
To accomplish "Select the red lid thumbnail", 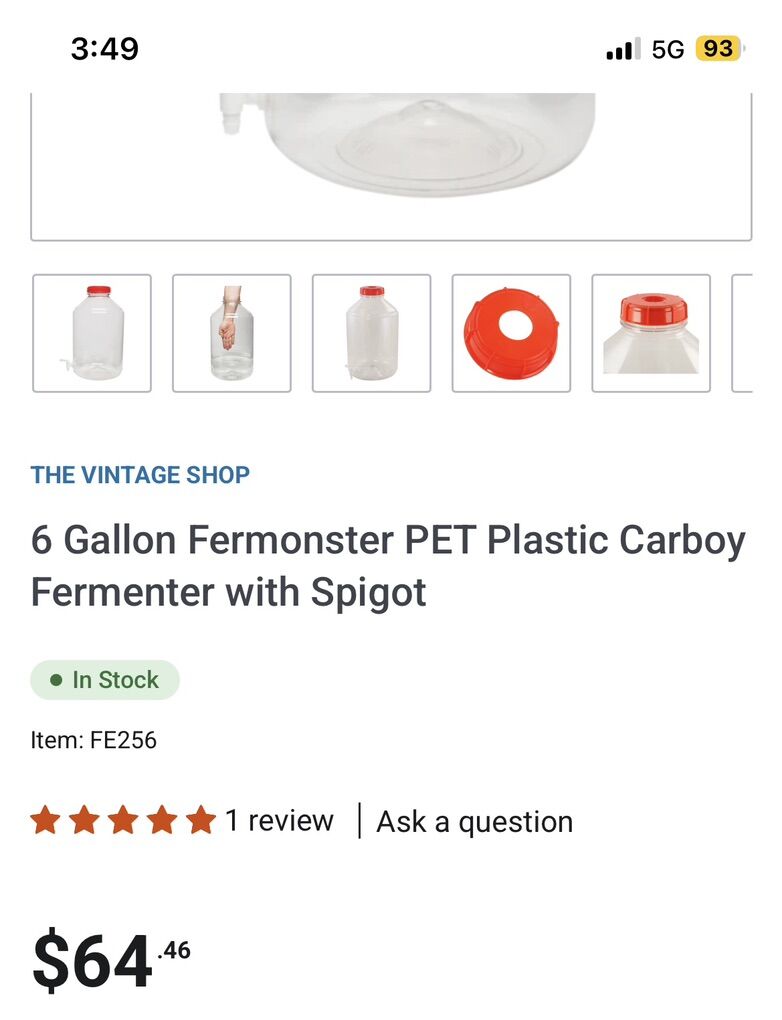I will [512, 330].
